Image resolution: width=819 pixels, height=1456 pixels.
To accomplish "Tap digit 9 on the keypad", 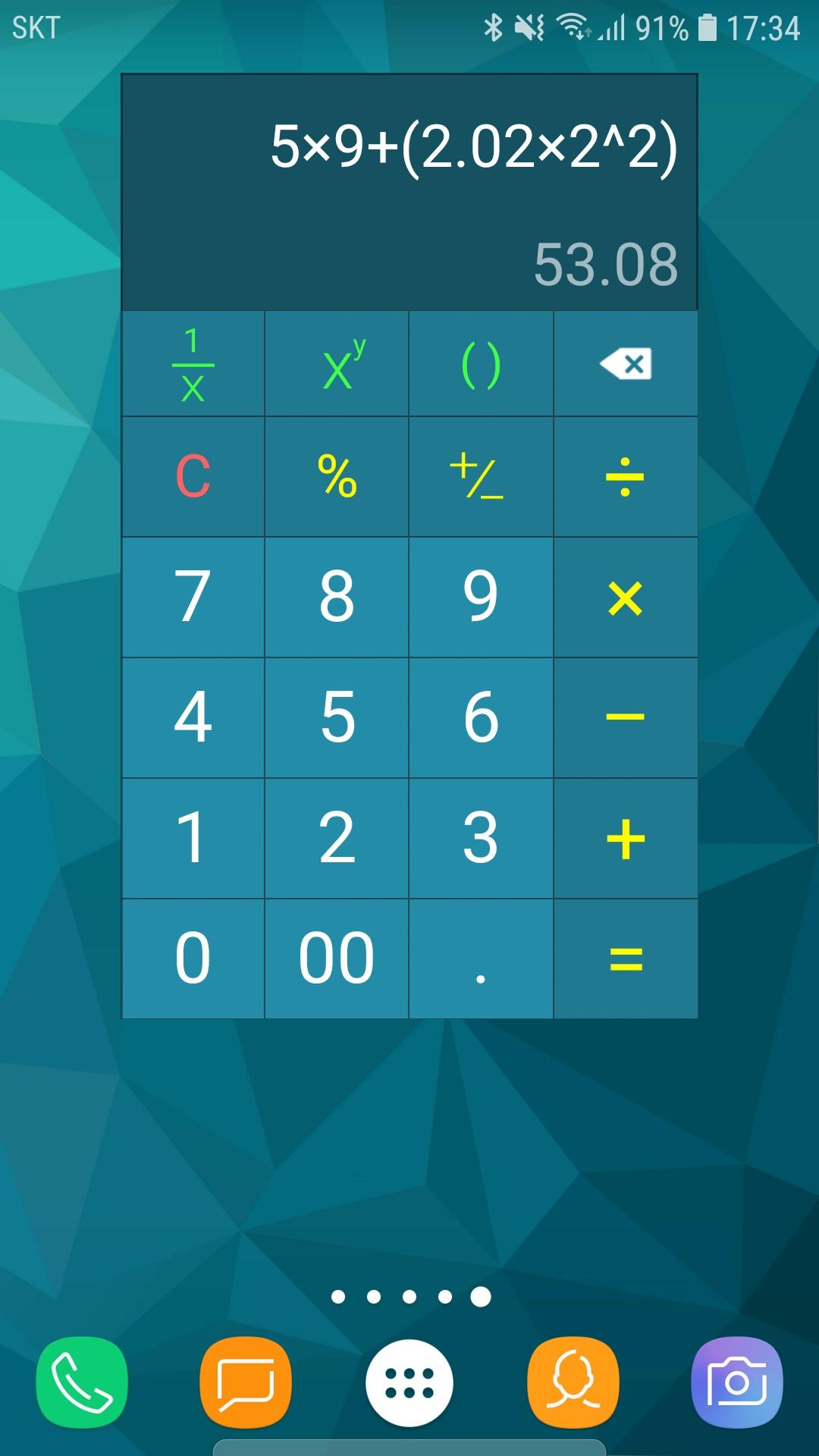I will point(481,597).
